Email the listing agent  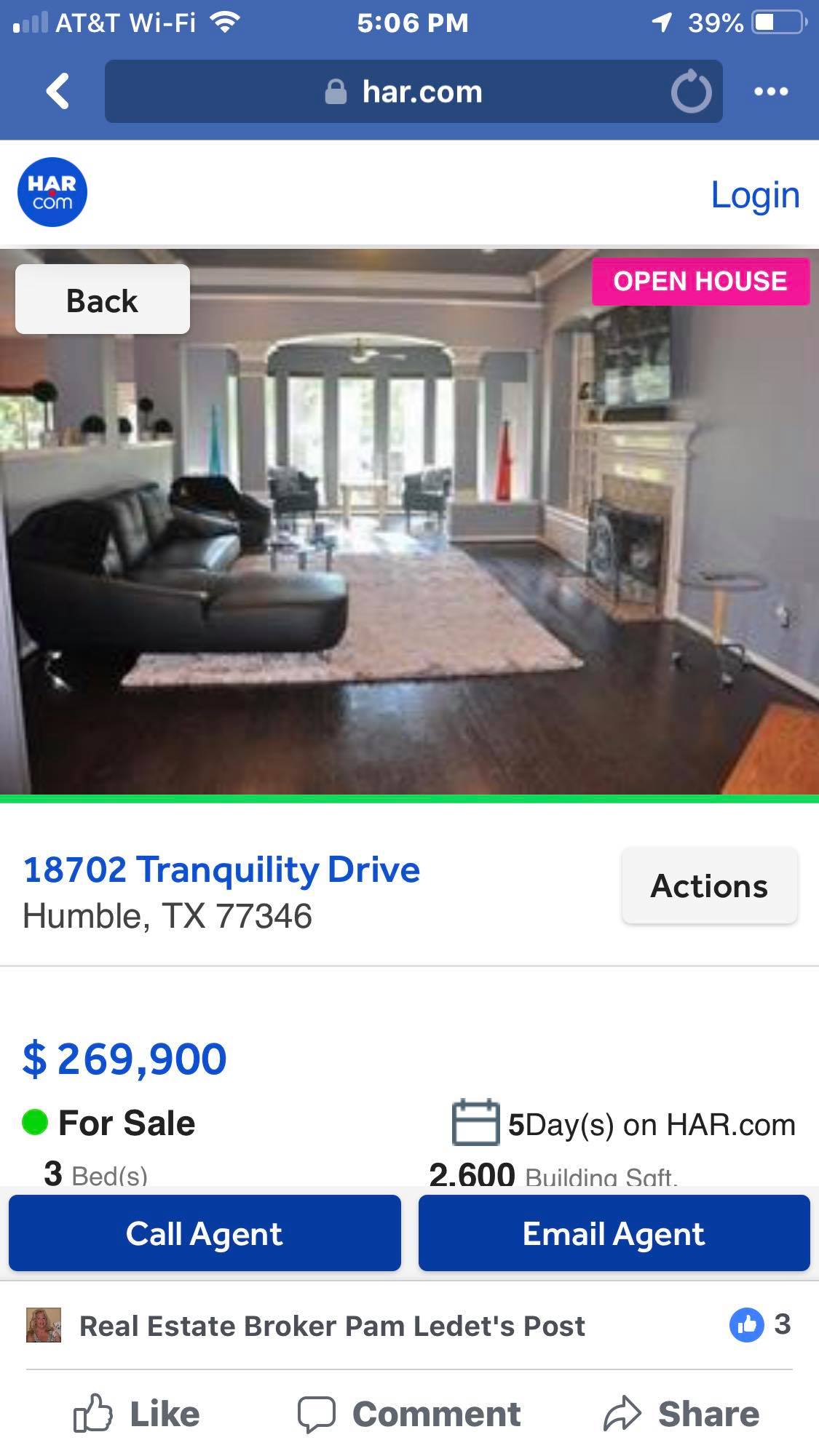point(614,1233)
